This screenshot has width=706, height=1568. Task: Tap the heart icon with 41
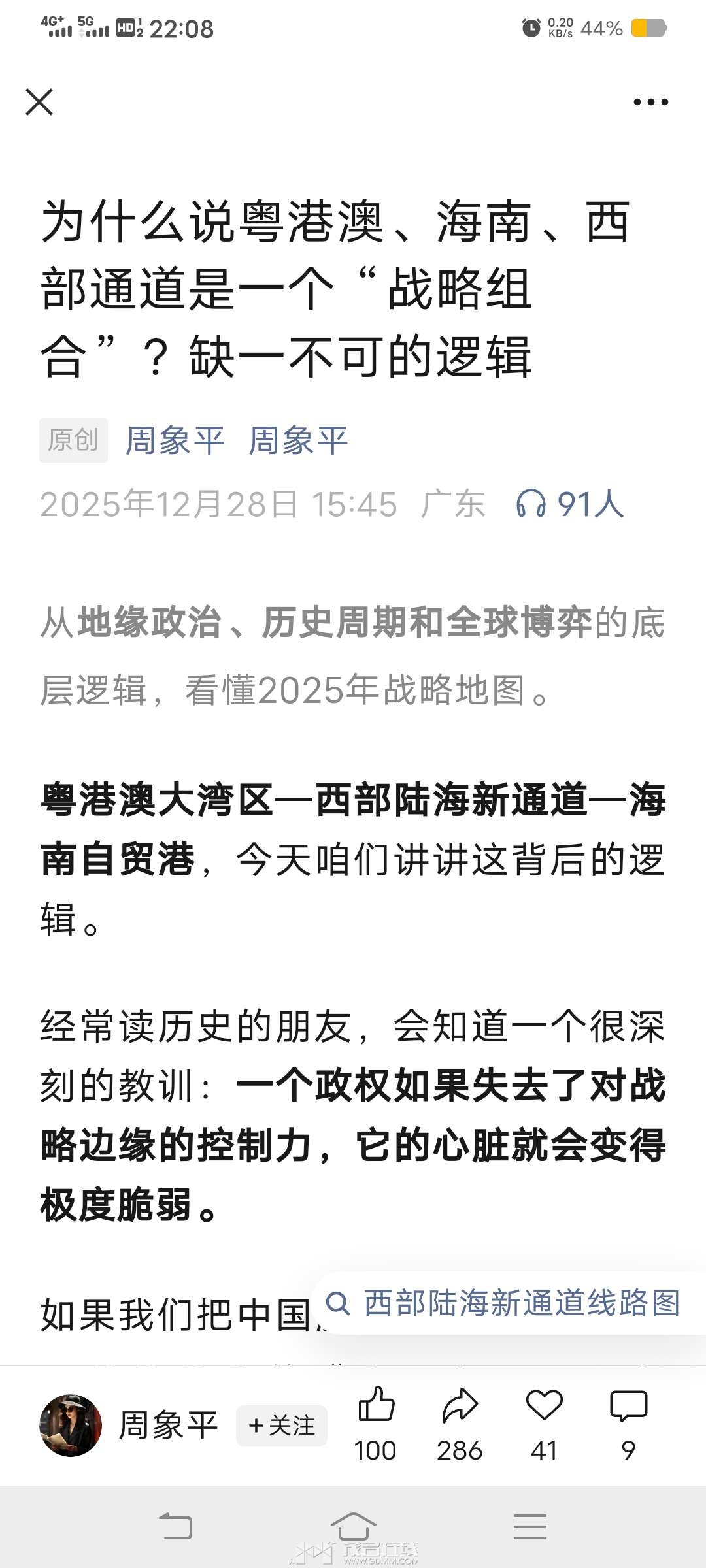coord(544,1406)
